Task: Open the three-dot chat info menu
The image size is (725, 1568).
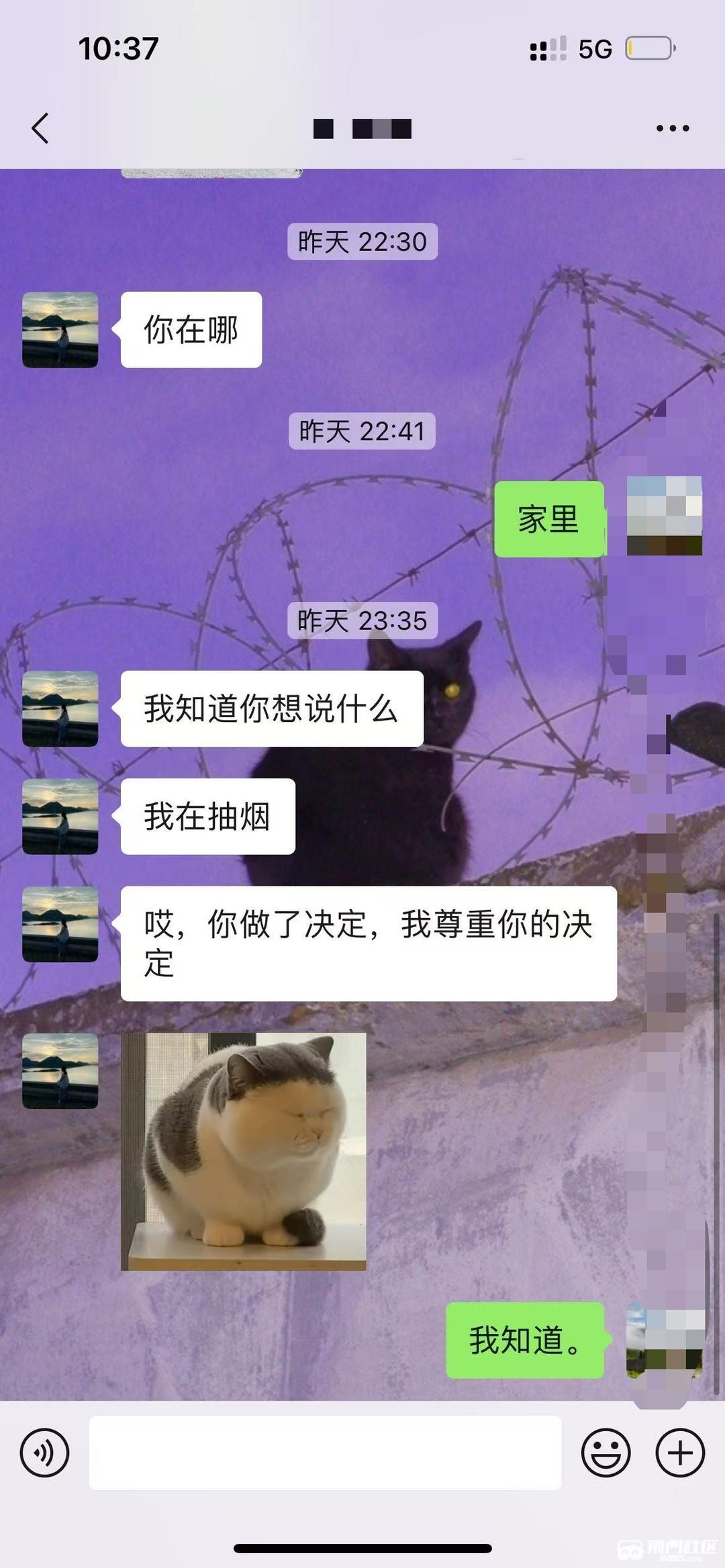Action: (672, 128)
